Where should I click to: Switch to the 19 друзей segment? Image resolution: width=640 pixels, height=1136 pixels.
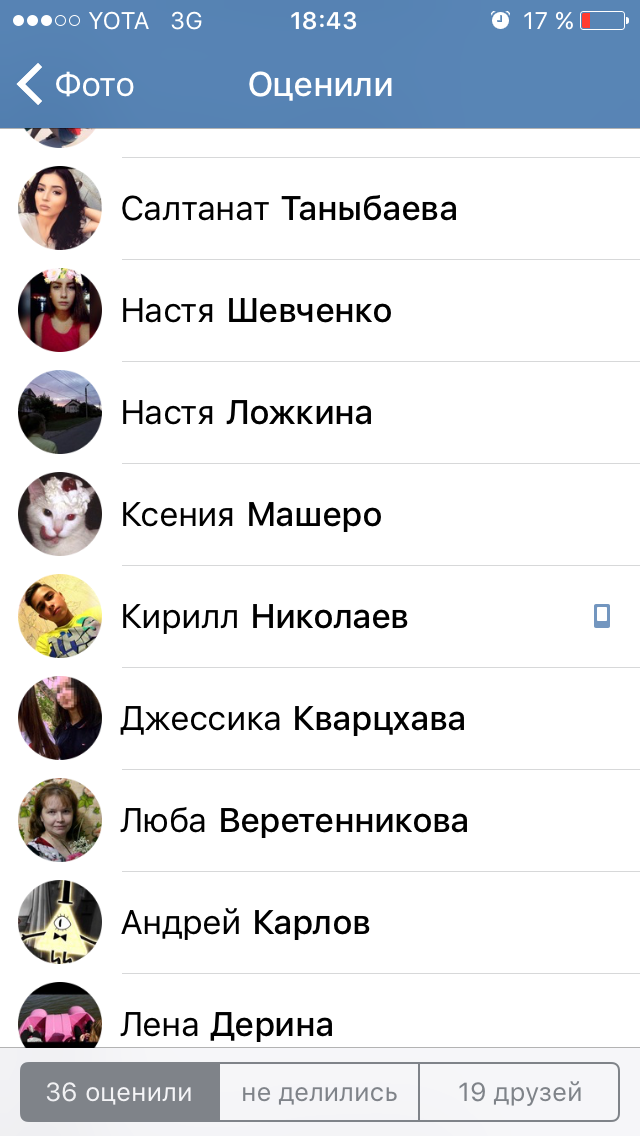(x=520, y=1092)
